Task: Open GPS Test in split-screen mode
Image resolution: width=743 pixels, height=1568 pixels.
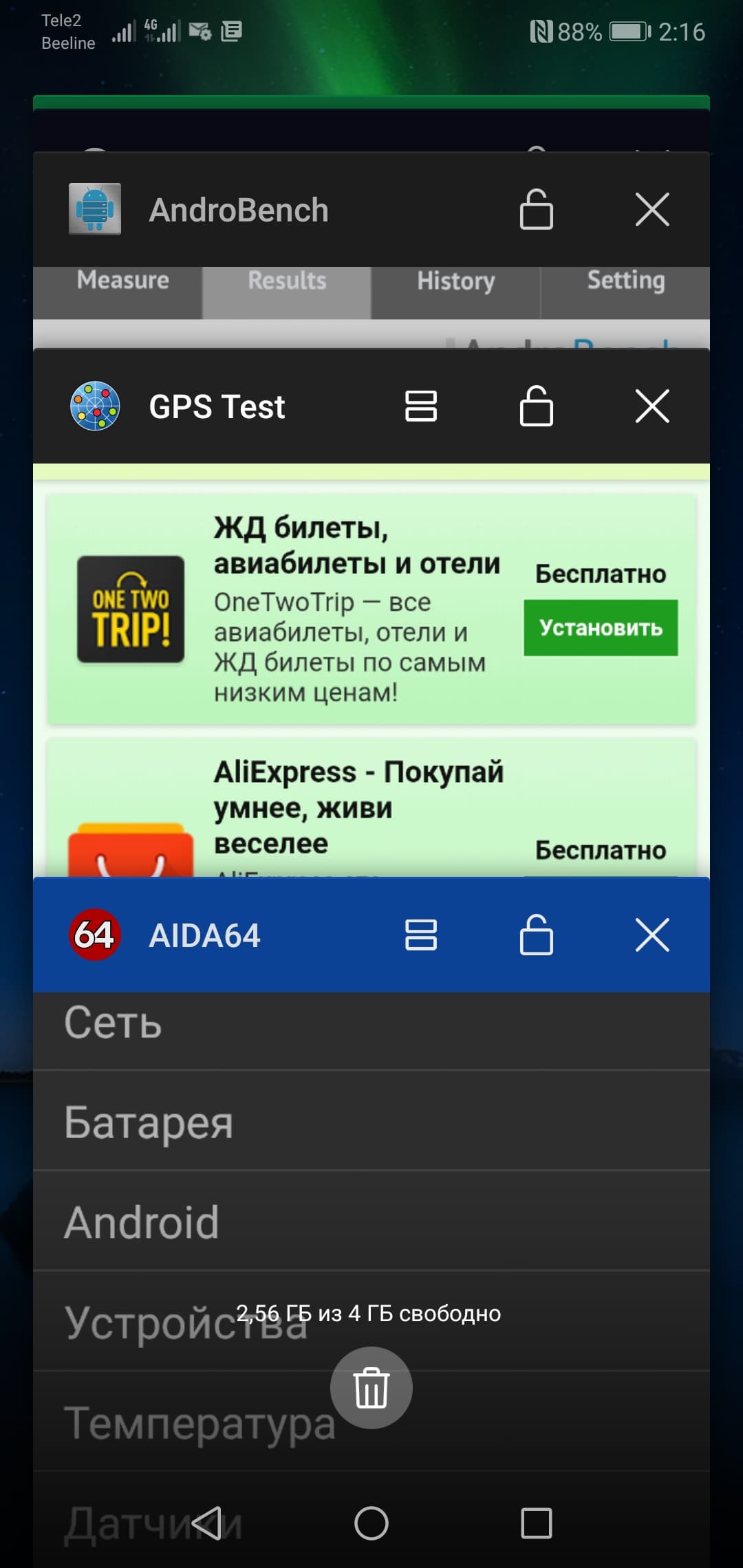Action: point(420,406)
